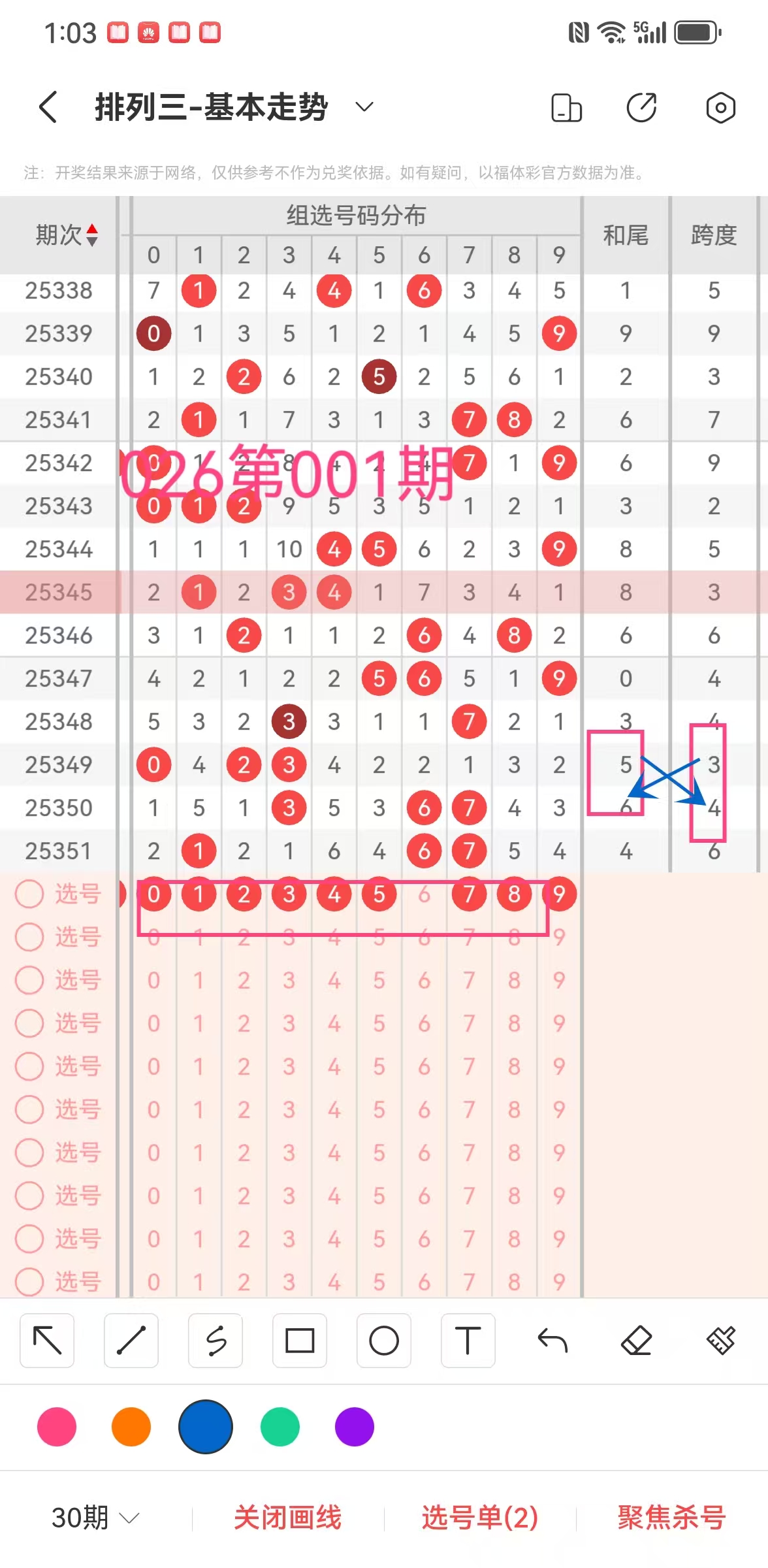Viewport: 768px width, 1568px height.
Task: Select the arrow drawing tool
Action: click(x=47, y=1341)
